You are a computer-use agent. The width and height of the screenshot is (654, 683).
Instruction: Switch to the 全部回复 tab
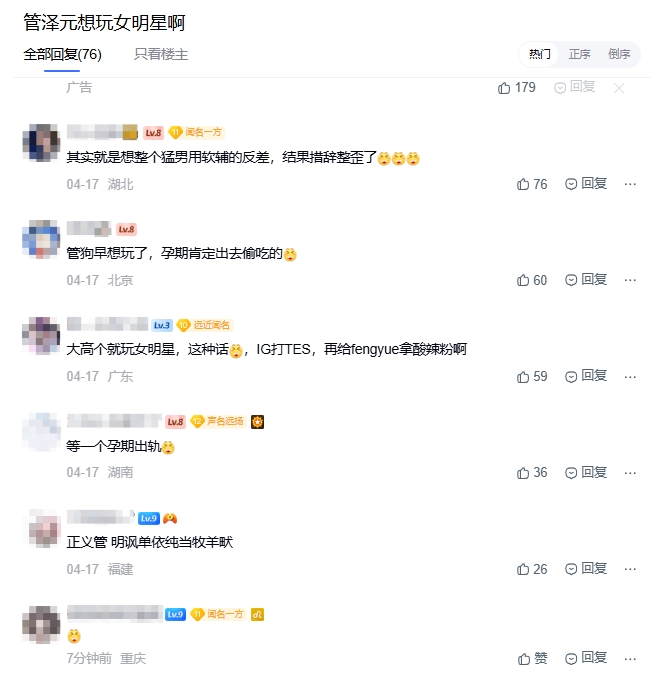tap(62, 54)
